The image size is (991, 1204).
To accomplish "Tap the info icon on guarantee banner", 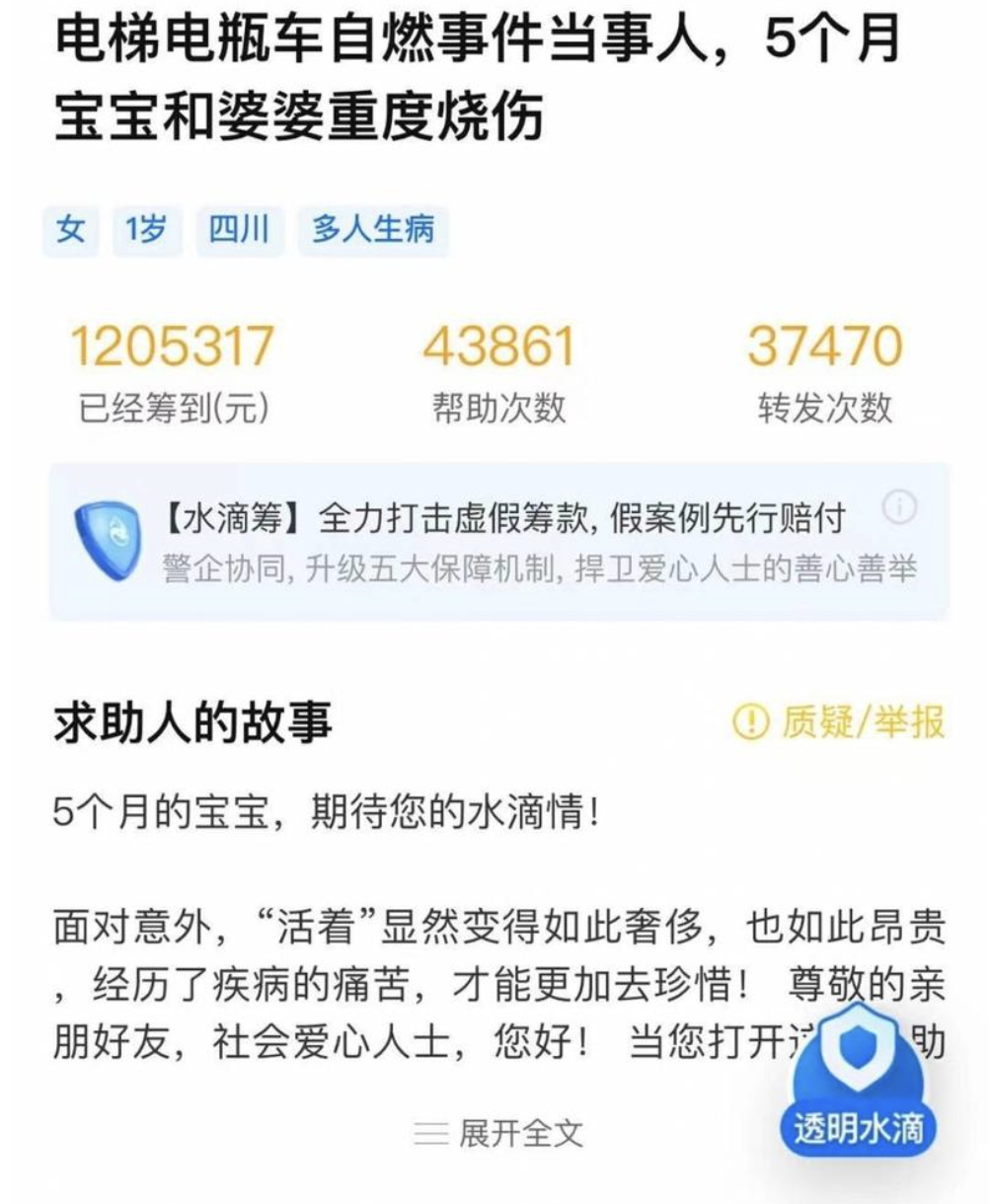I will (x=899, y=508).
